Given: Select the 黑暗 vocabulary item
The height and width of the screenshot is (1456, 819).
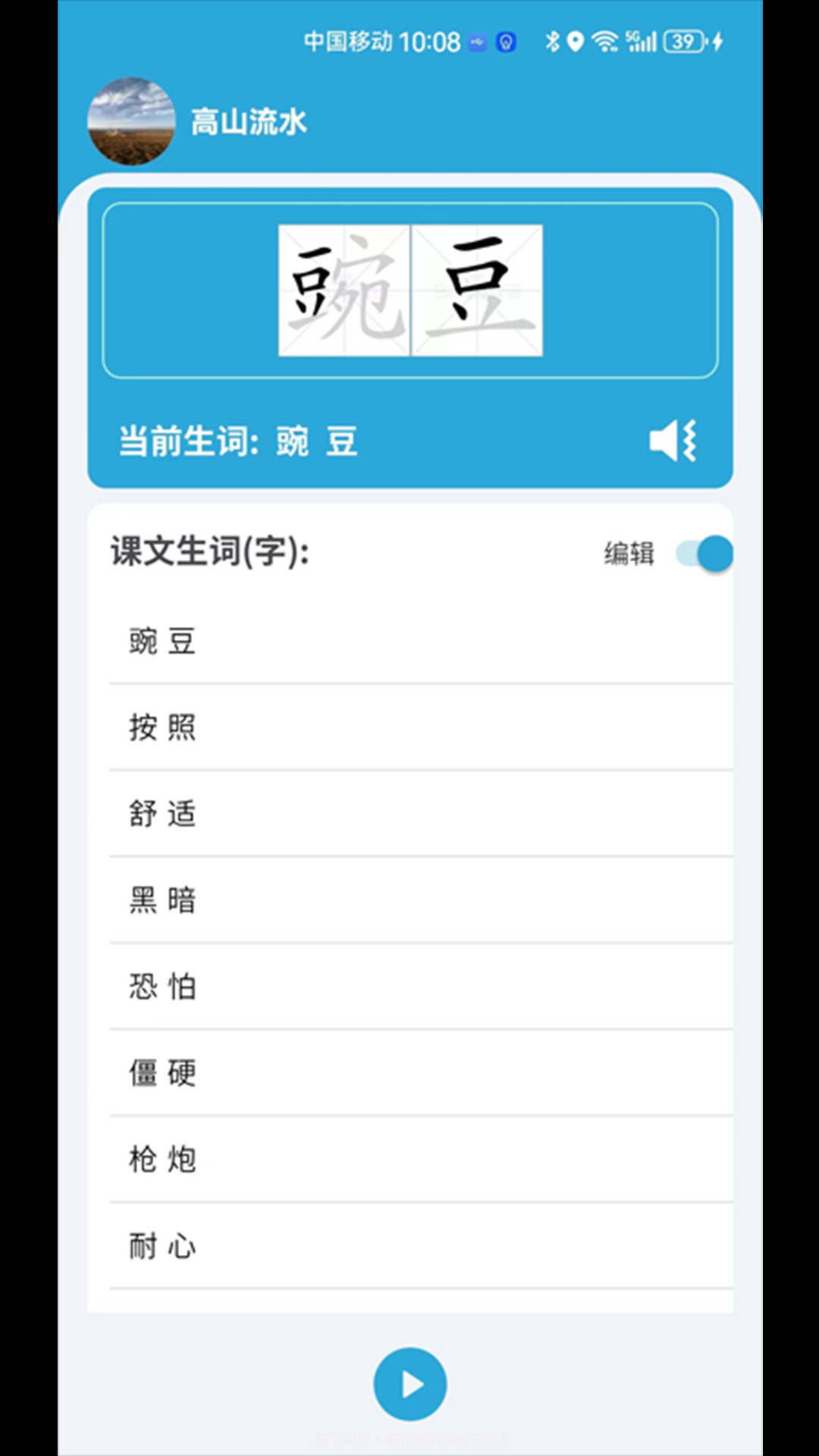Looking at the screenshot, I should tap(162, 900).
